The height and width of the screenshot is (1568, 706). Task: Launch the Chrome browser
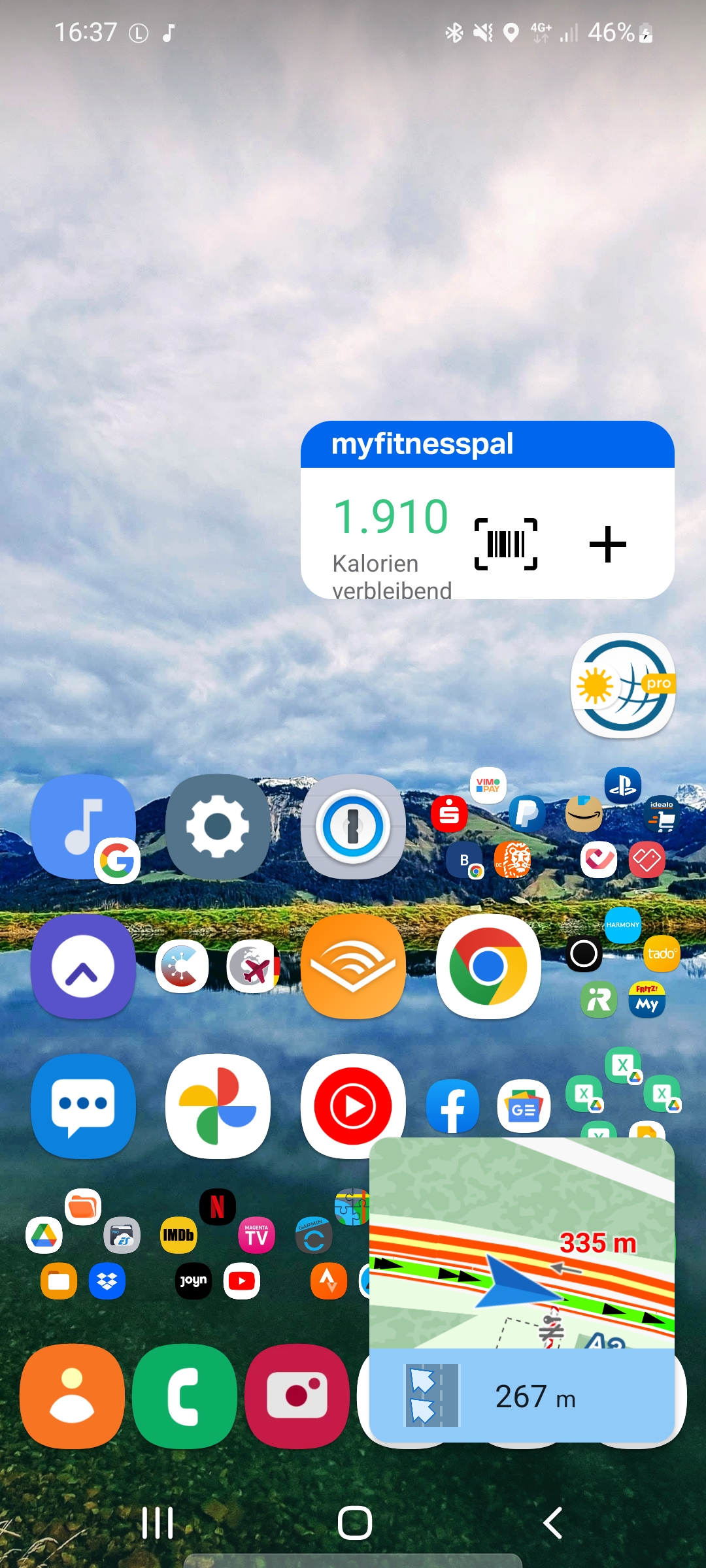point(488,966)
